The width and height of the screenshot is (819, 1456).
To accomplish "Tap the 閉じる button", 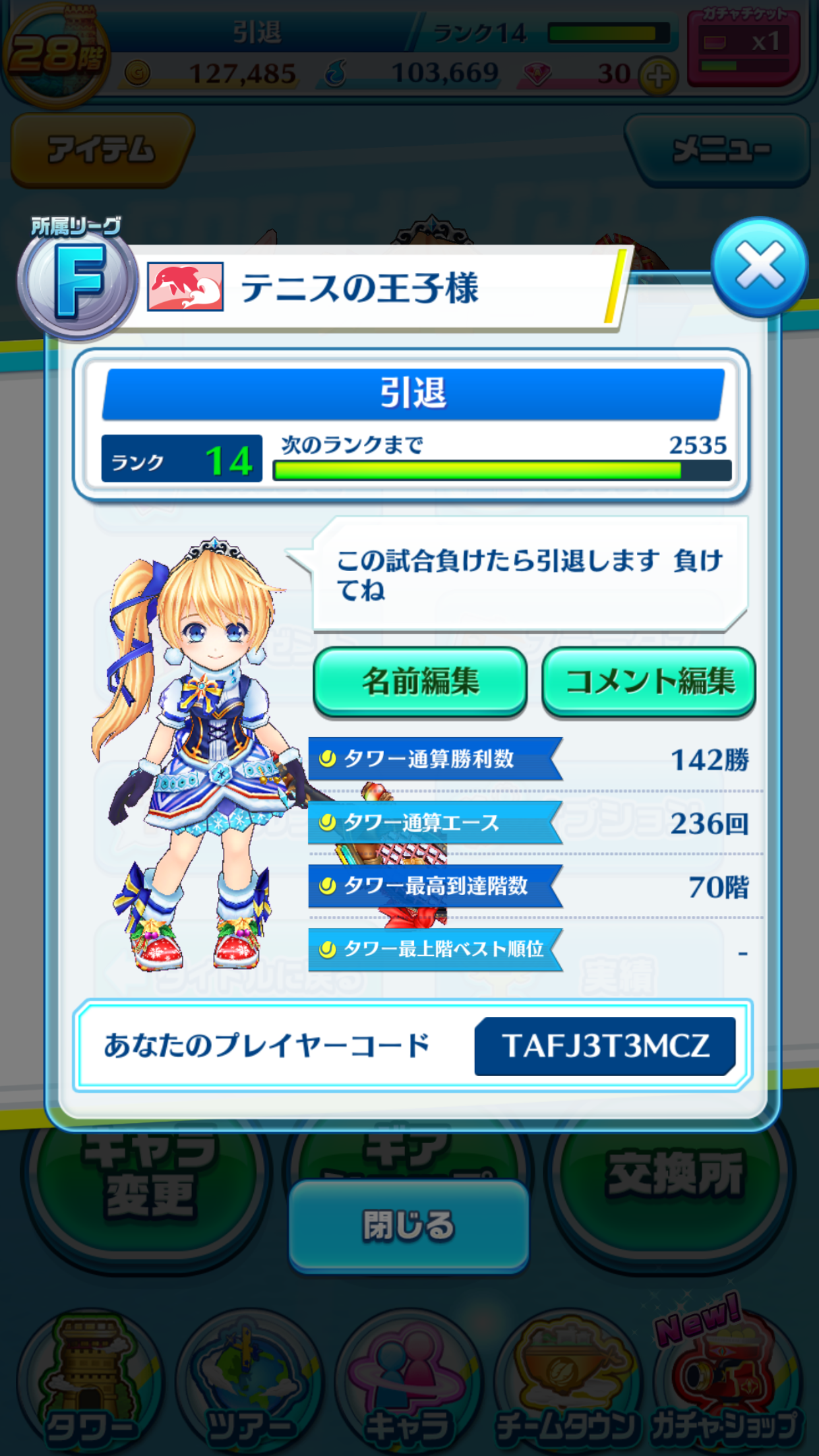I will 409,1226.
